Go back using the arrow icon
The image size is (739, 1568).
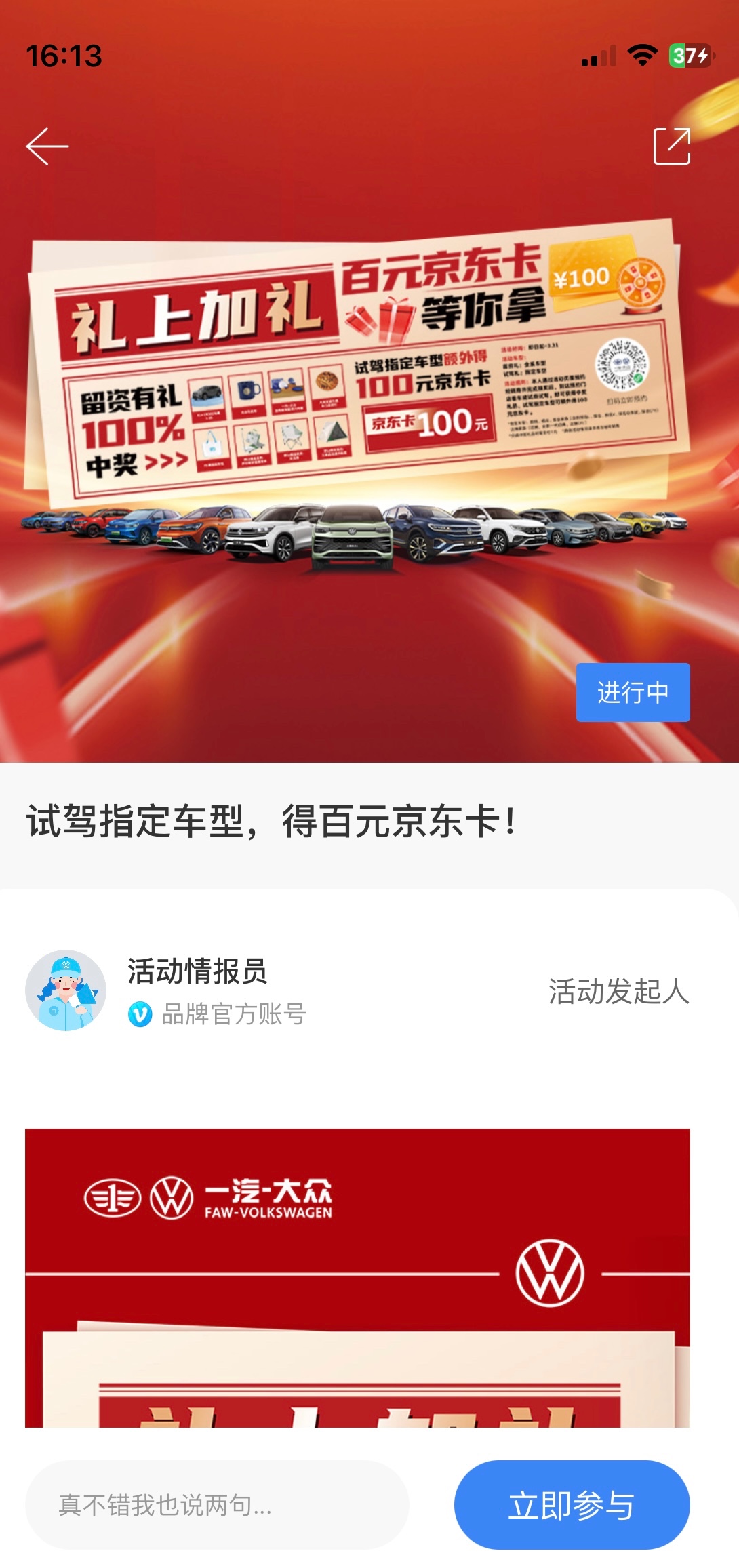[x=47, y=146]
